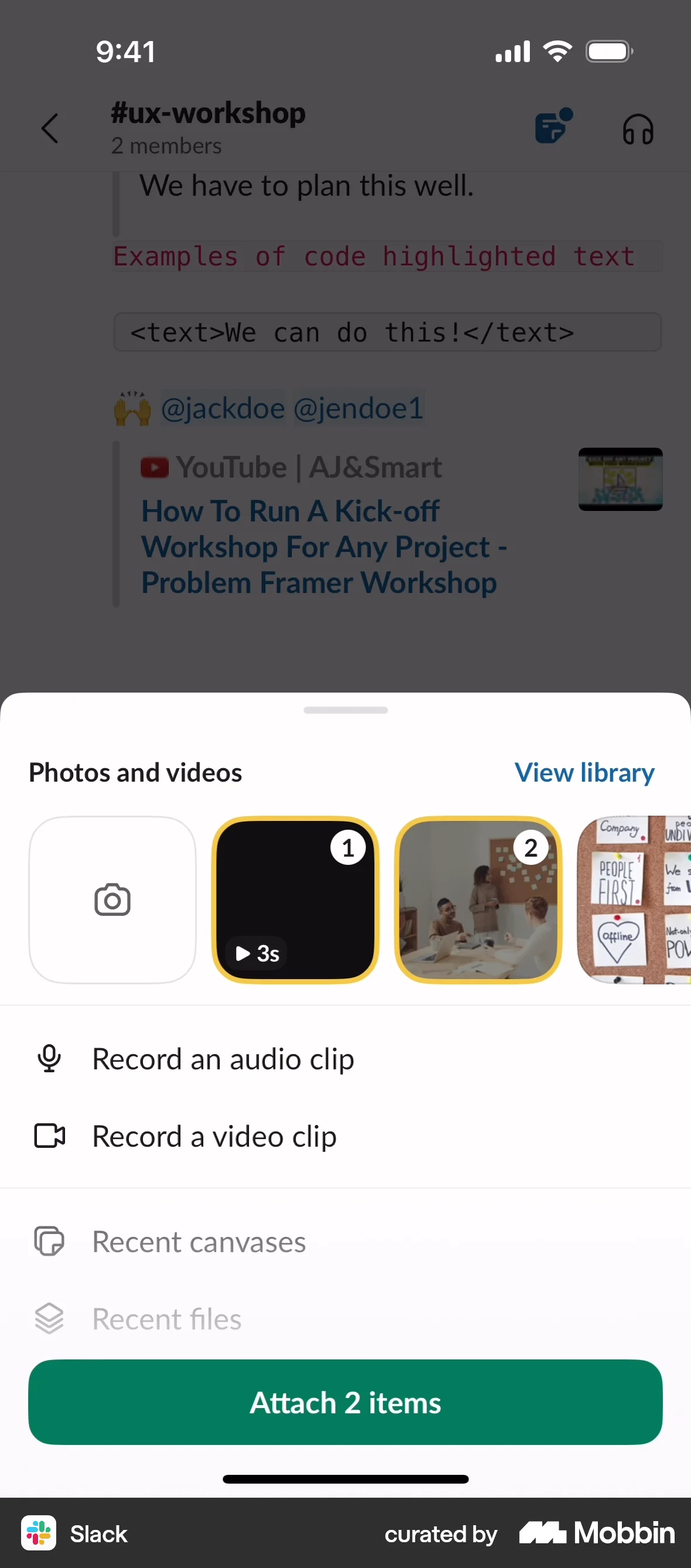
Task: Select the sticky notes corkboard photo
Action: (634, 899)
